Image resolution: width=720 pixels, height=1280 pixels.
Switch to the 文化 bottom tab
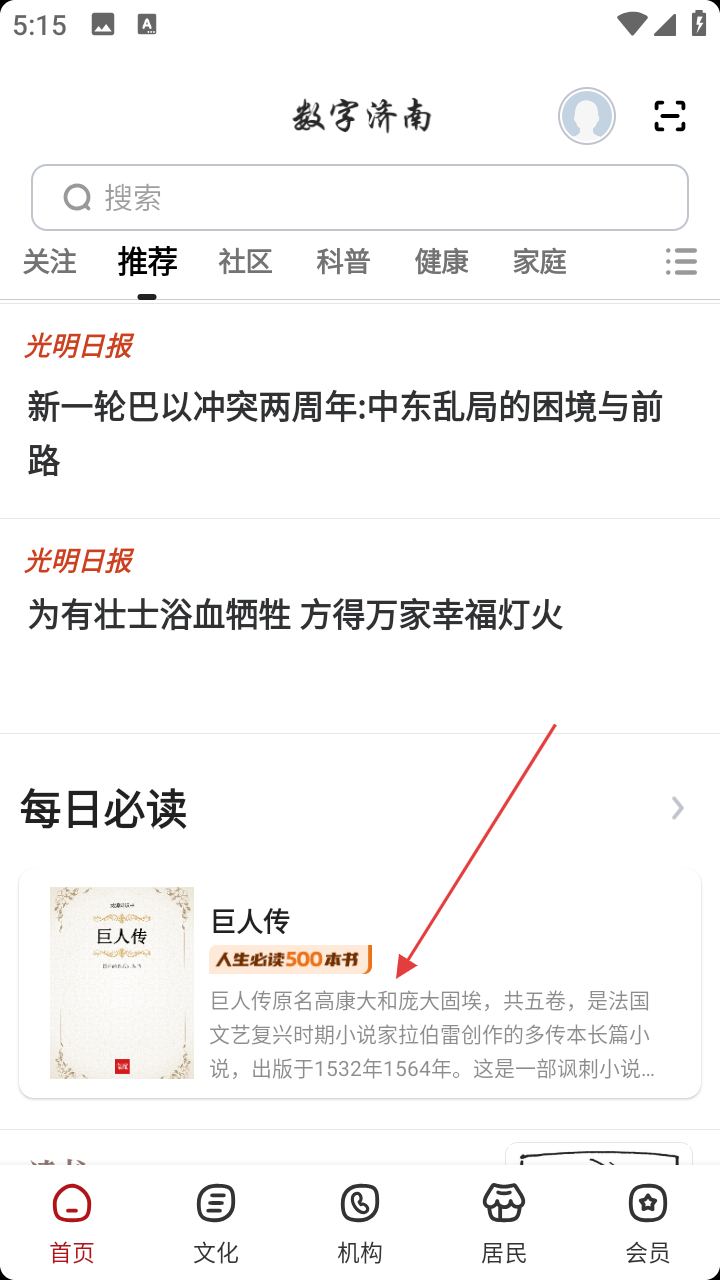tap(216, 1222)
